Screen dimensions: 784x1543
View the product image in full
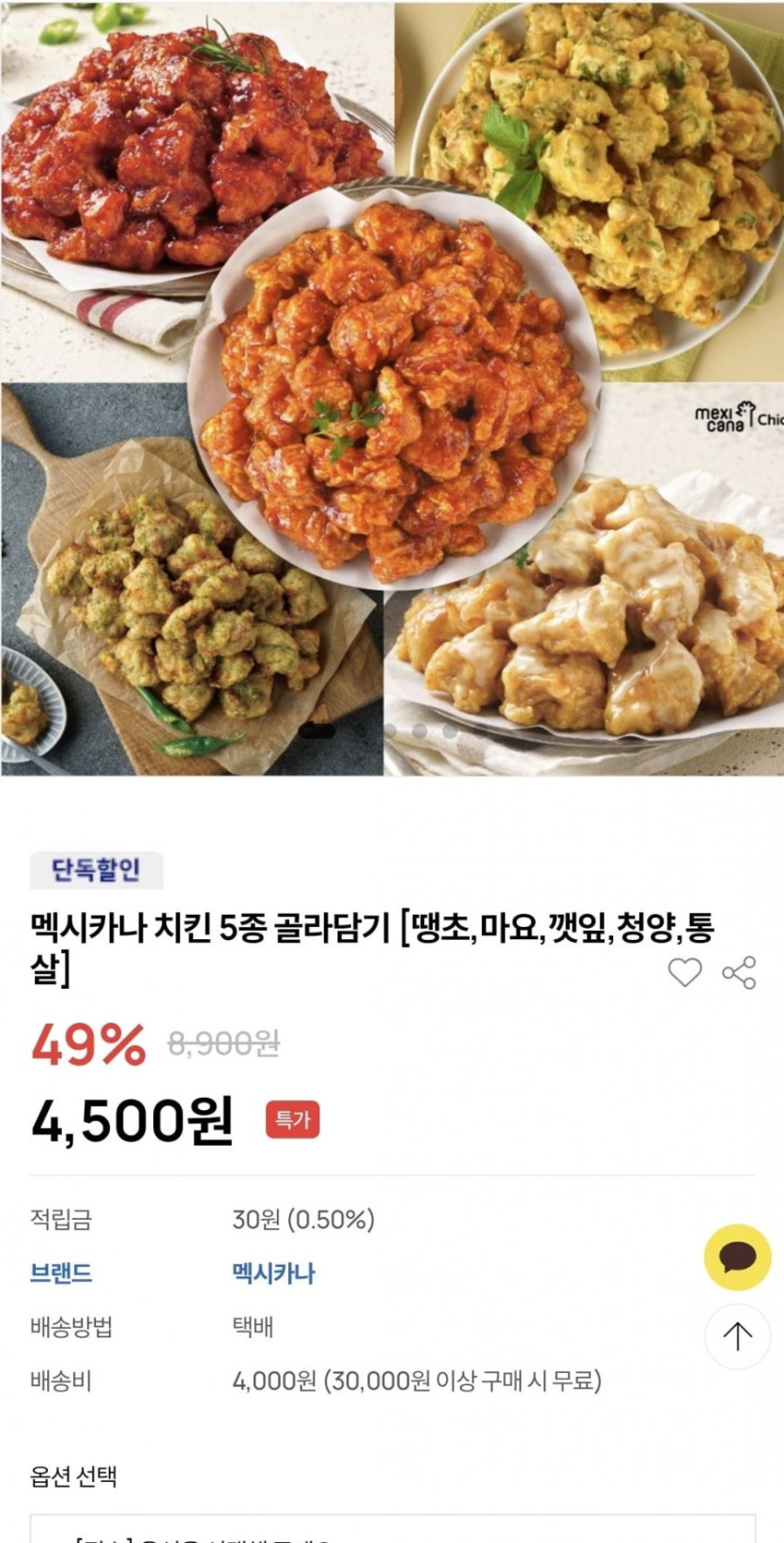click(x=392, y=389)
